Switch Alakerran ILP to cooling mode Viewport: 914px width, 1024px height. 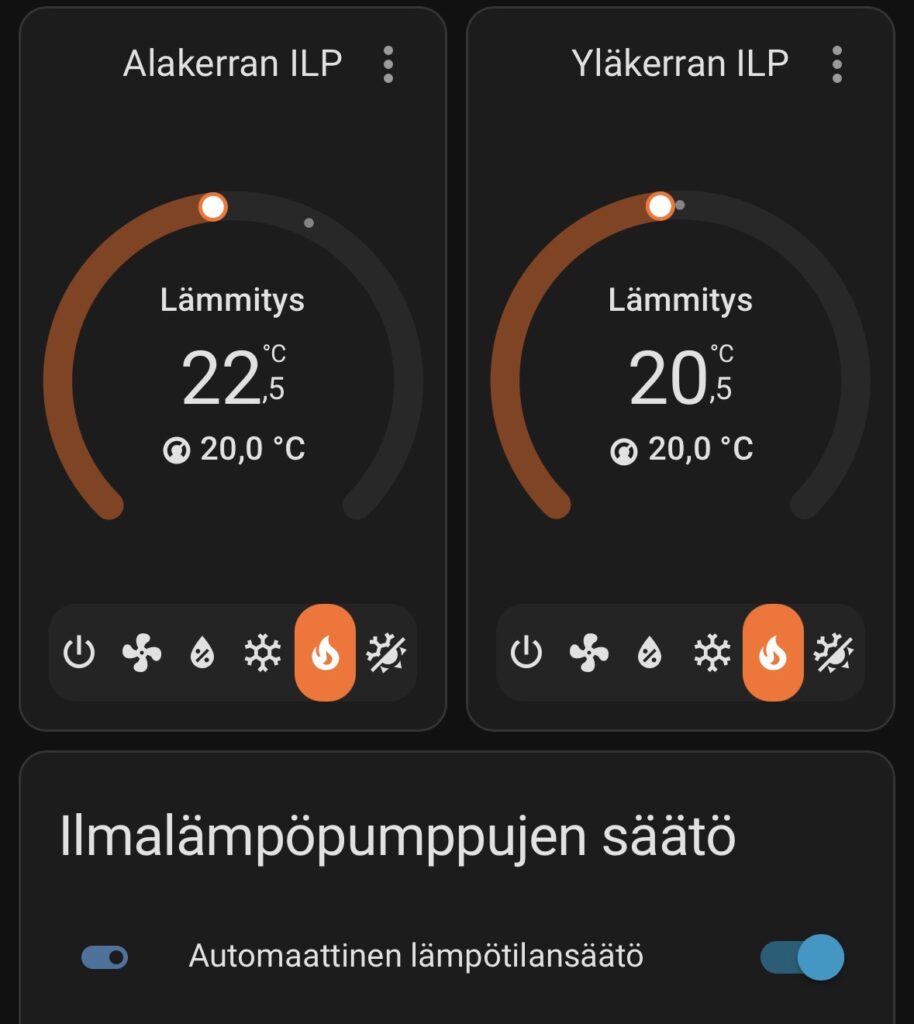263,654
